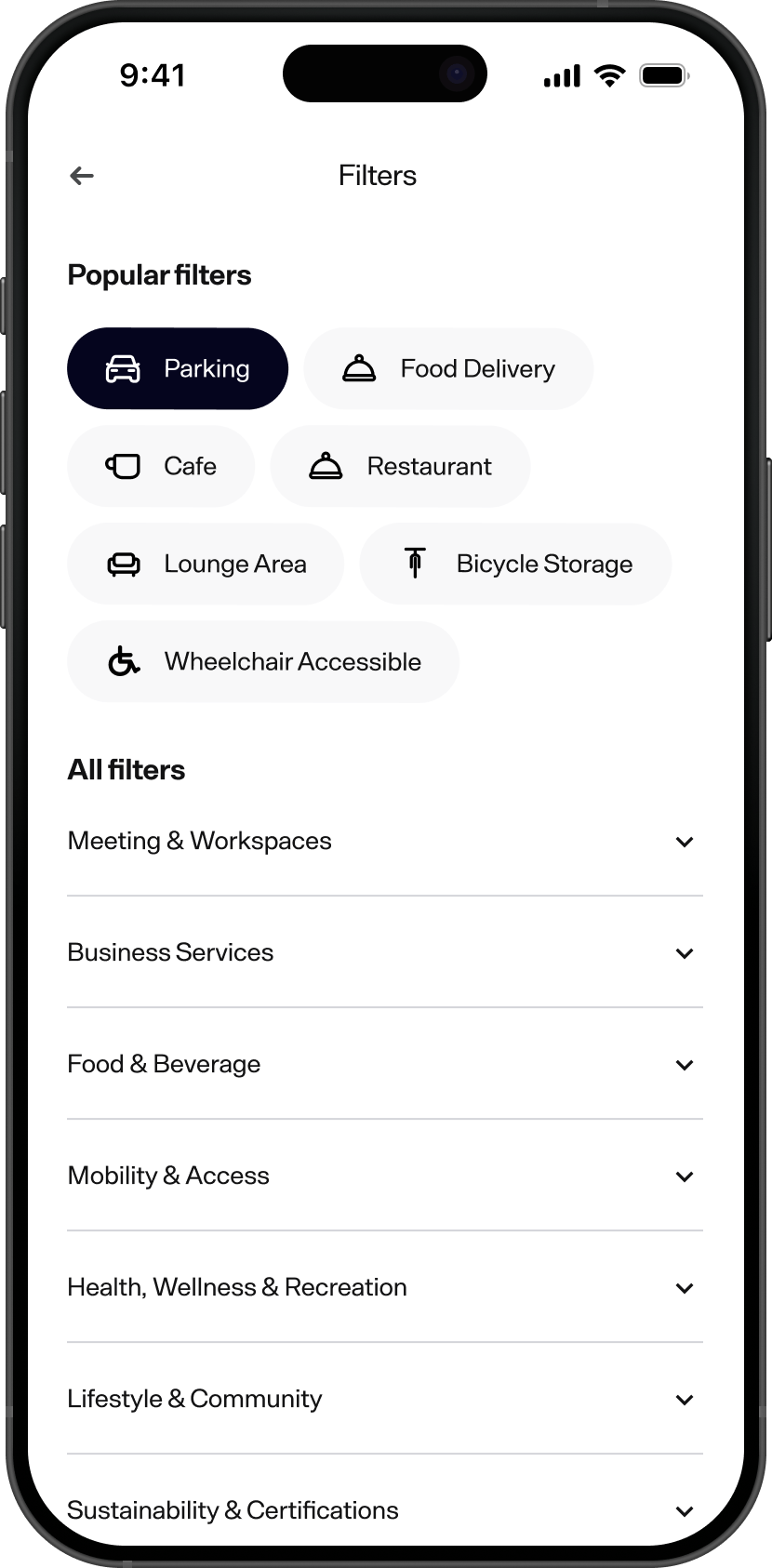Expand Health, Wellness & Recreation
The width and height of the screenshot is (772, 1568).
(x=384, y=1288)
